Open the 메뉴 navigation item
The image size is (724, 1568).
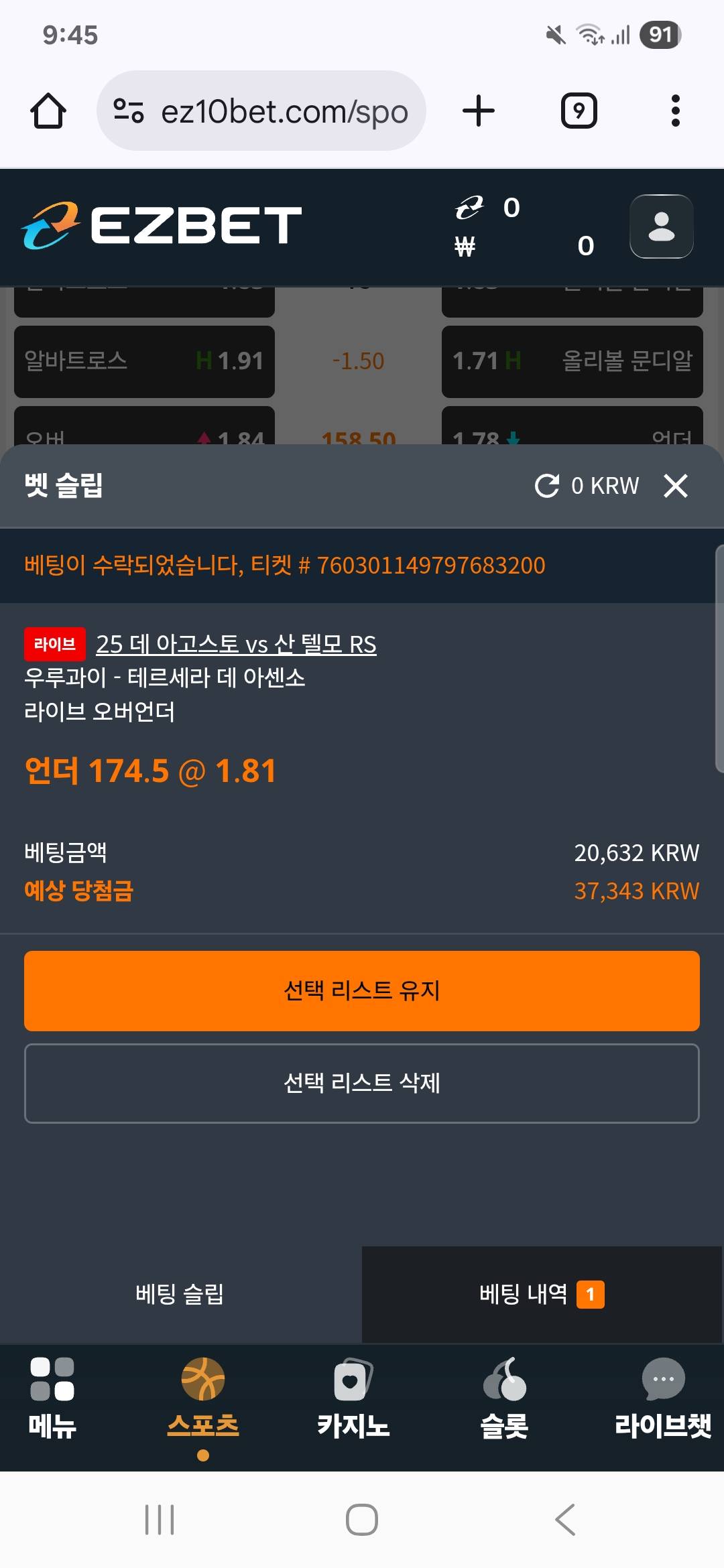52,1398
